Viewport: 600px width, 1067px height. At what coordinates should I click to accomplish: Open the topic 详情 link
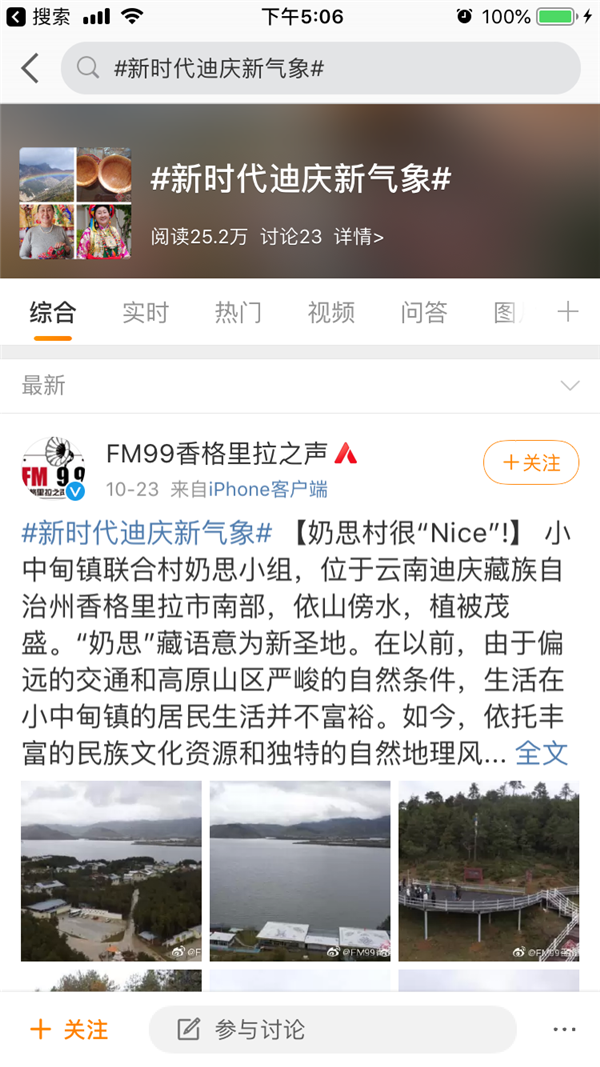(358, 237)
